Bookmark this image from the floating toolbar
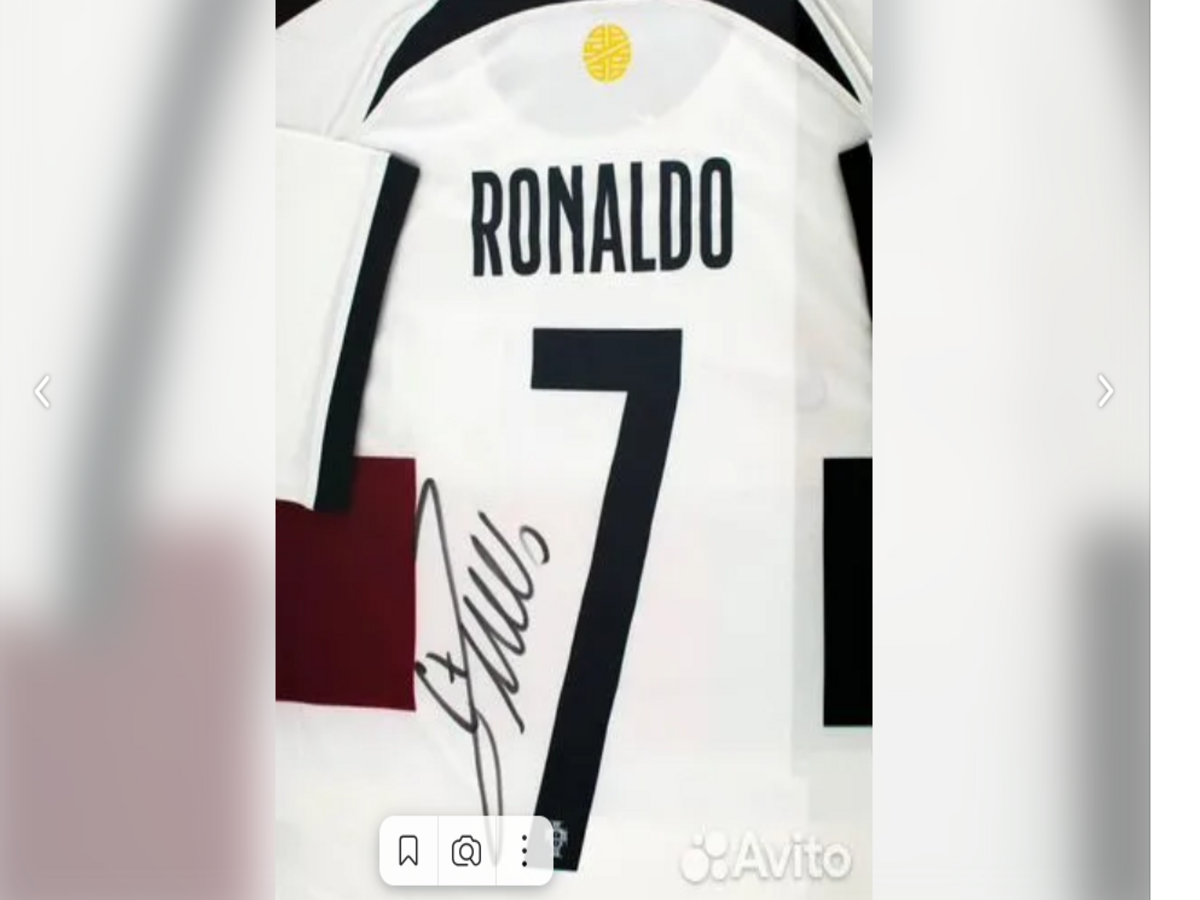The width and height of the screenshot is (1200, 900). (x=408, y=851)
